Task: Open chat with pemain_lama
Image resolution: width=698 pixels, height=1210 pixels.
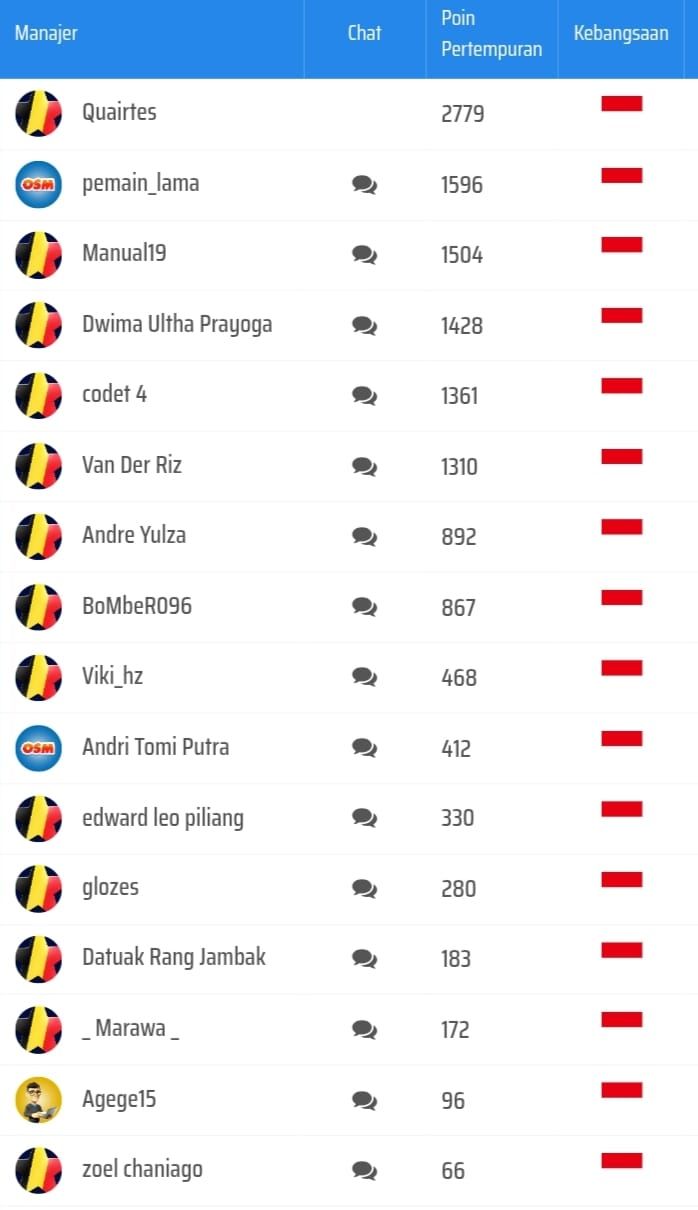Action: click(x=364, y=184)
